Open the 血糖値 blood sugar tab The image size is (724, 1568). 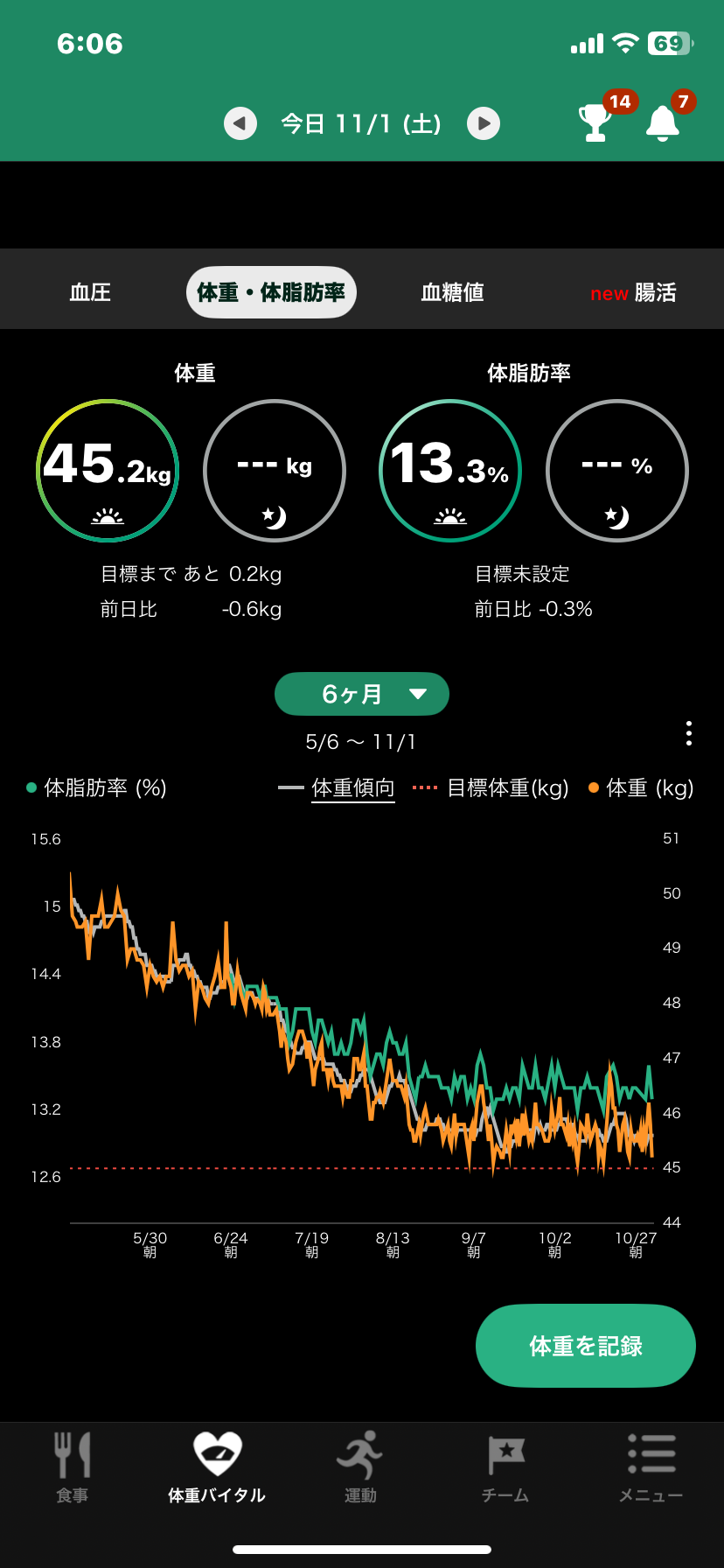(x=452, y=292)
